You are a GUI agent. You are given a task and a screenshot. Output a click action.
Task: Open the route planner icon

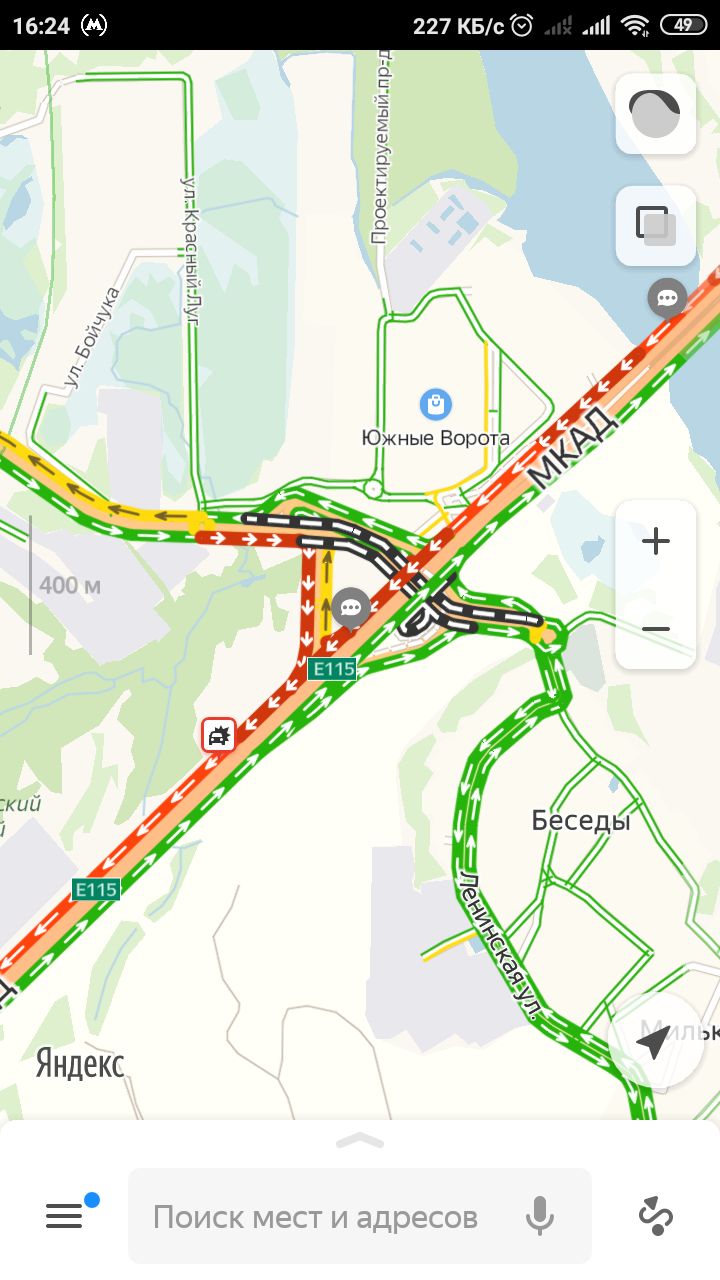pos(656,1216)
